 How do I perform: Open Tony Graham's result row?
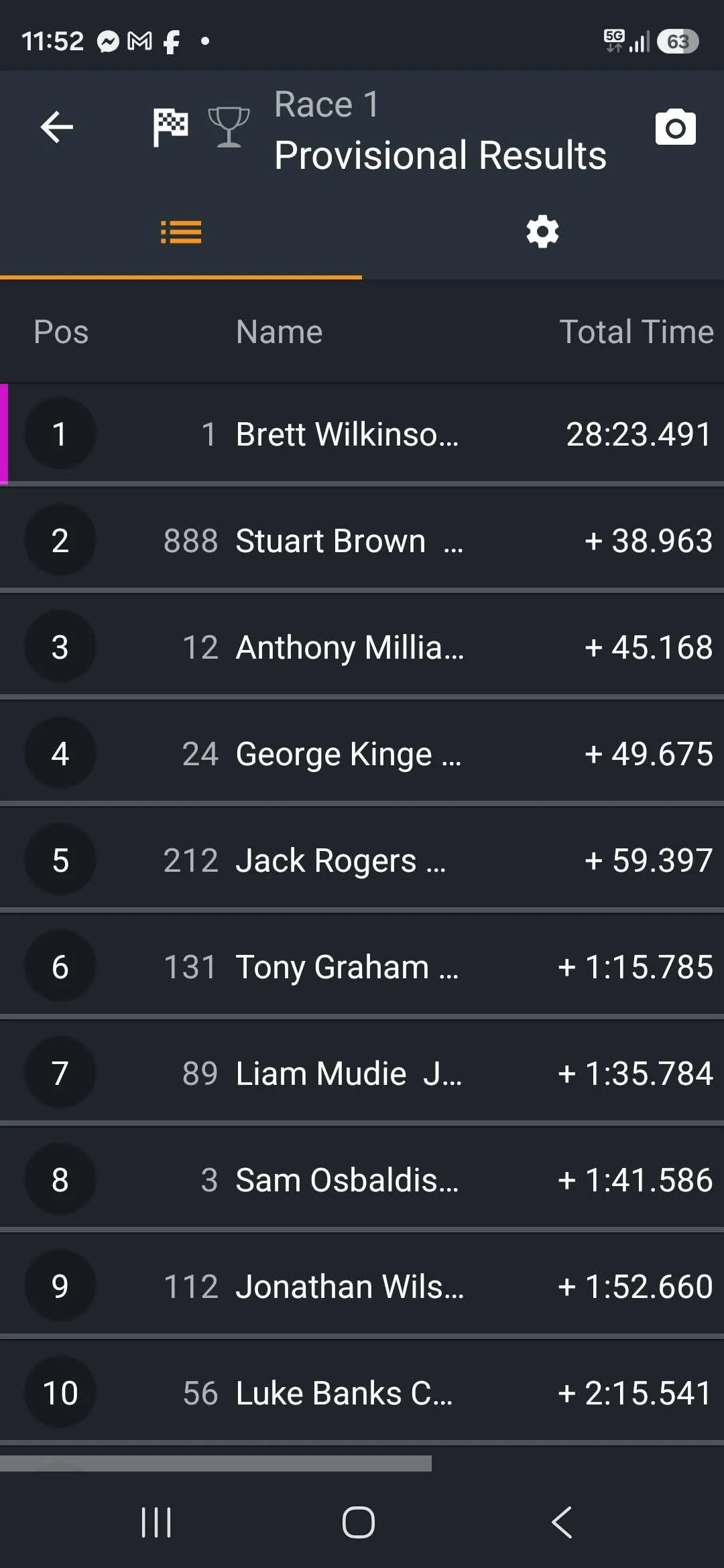coord(362,966)
